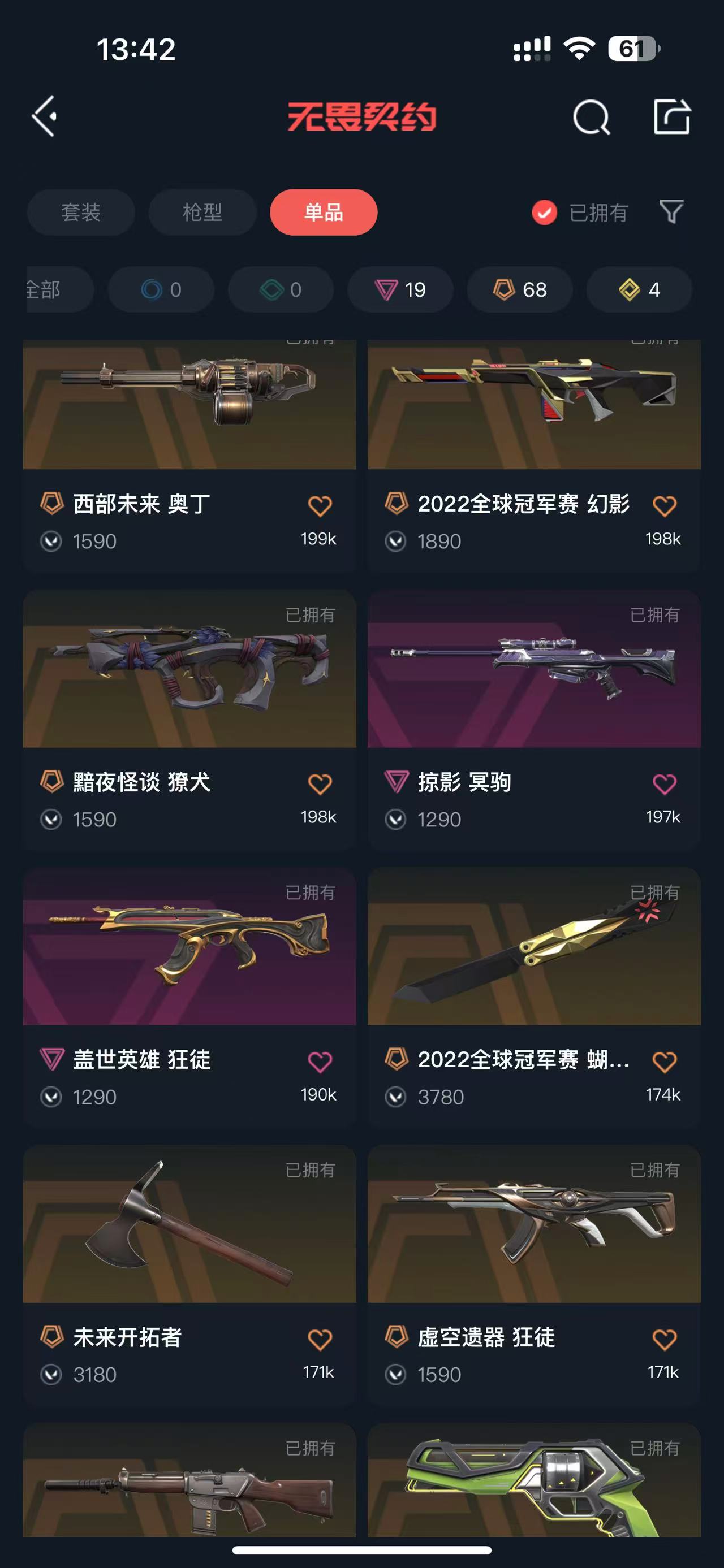Select the 单品 tab
This screenshot has width=724, height=1568.
click(x=324, y=213)
